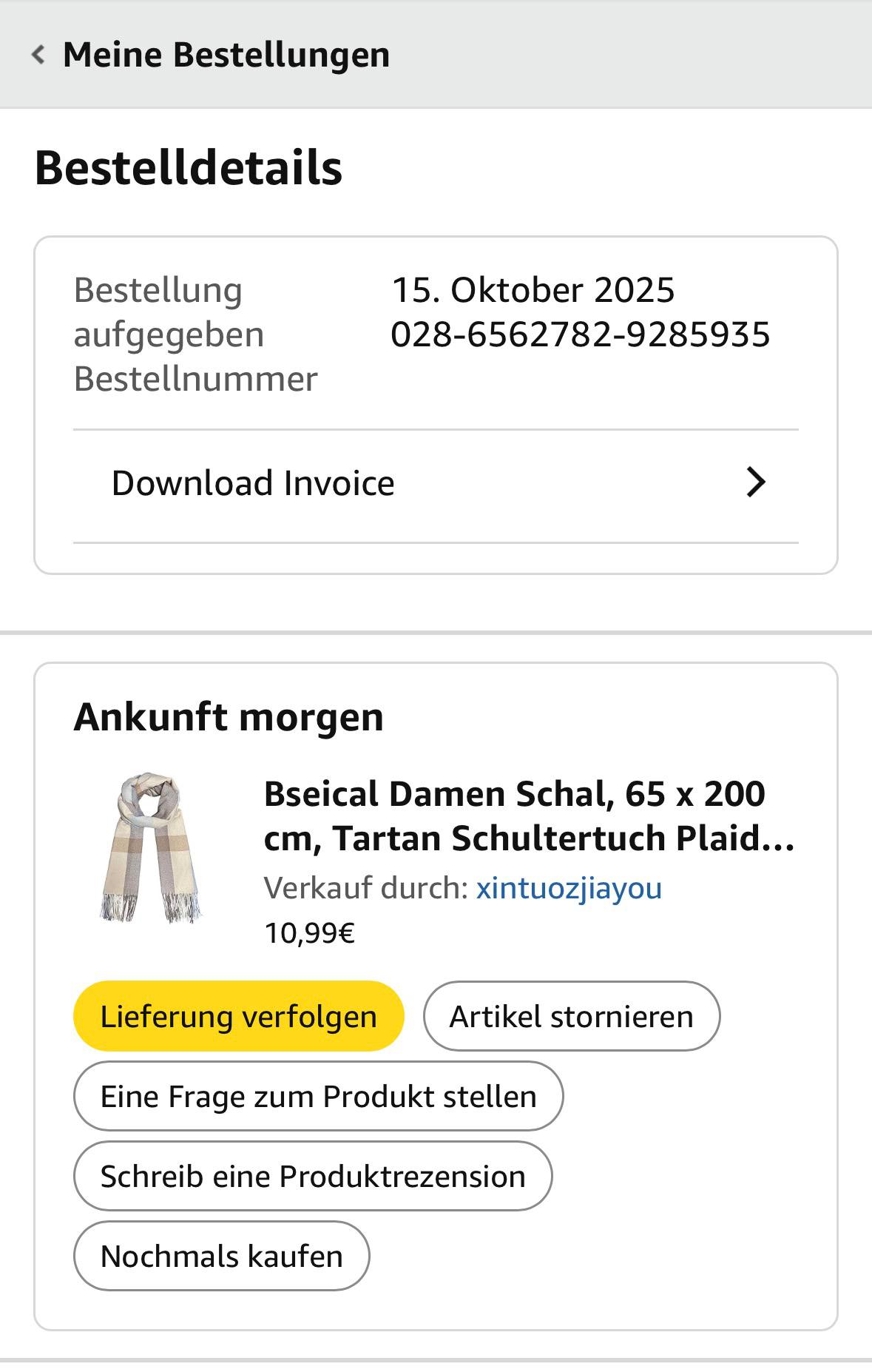872x1372 pixels.
Task: Select Eine Frage zum Produkt stellen
Action: click(x=318, y=1096)
